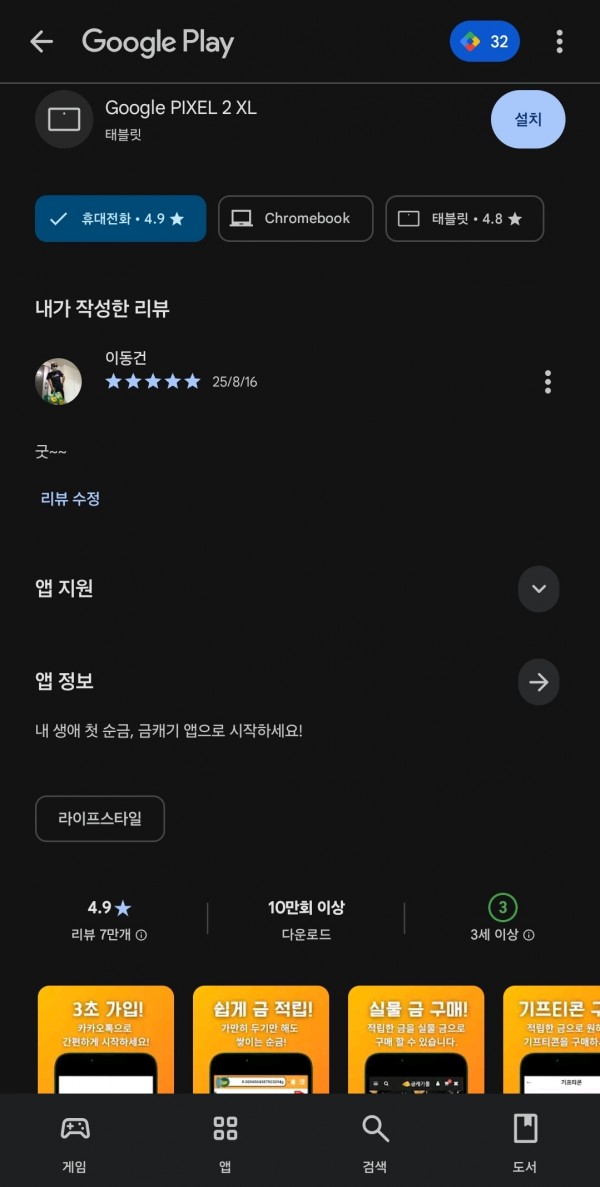600x1187 pixels.
Task: Open 앱 정보 details arrow
Action: point(539,682)
